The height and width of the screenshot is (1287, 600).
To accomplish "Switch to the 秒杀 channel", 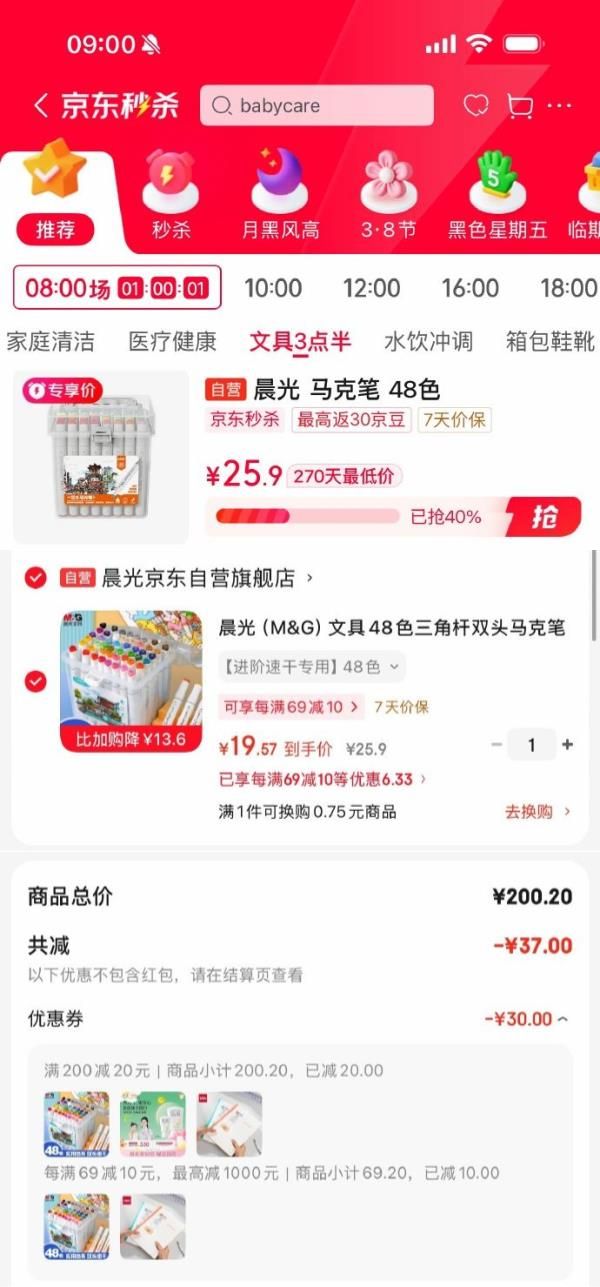I will [171, 197].
